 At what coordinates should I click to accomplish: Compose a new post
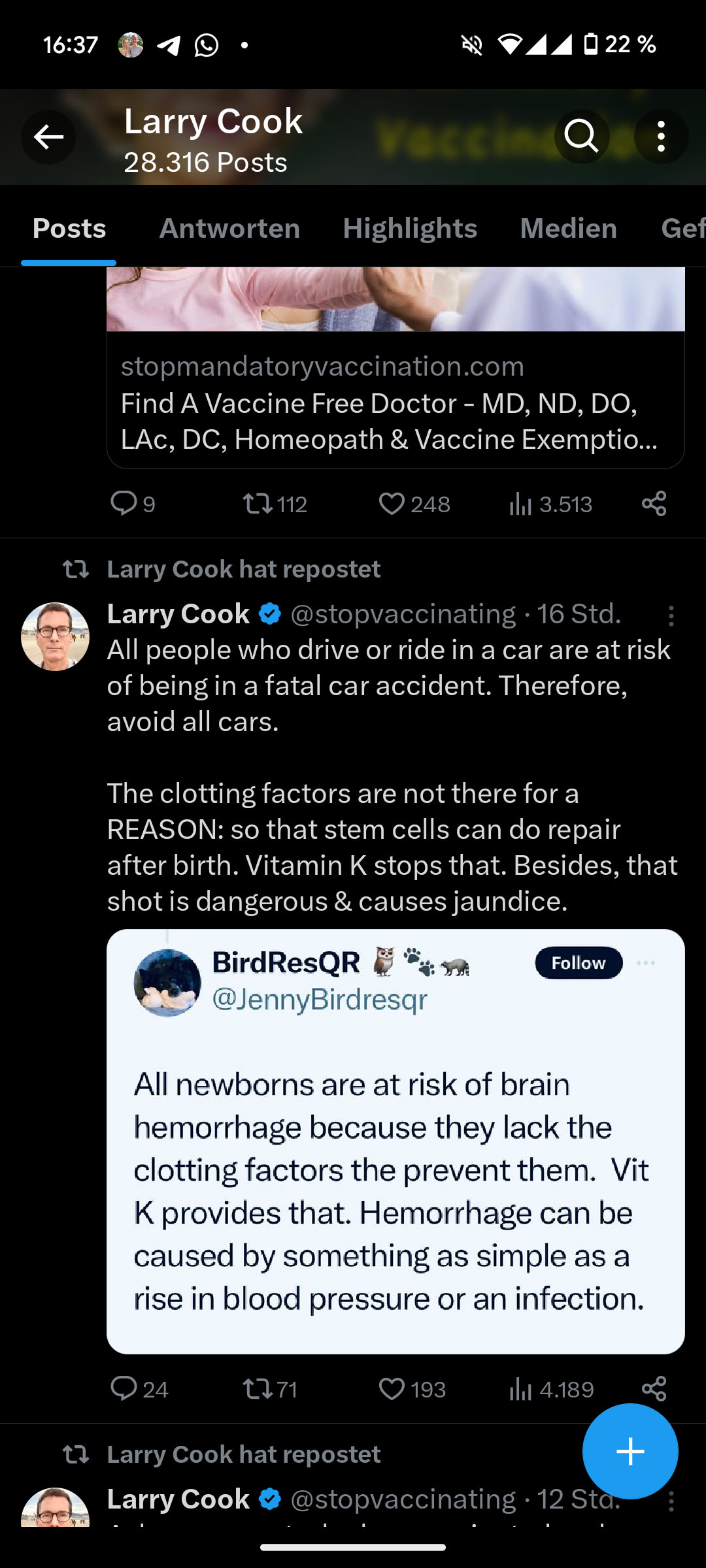point(630,1451)
